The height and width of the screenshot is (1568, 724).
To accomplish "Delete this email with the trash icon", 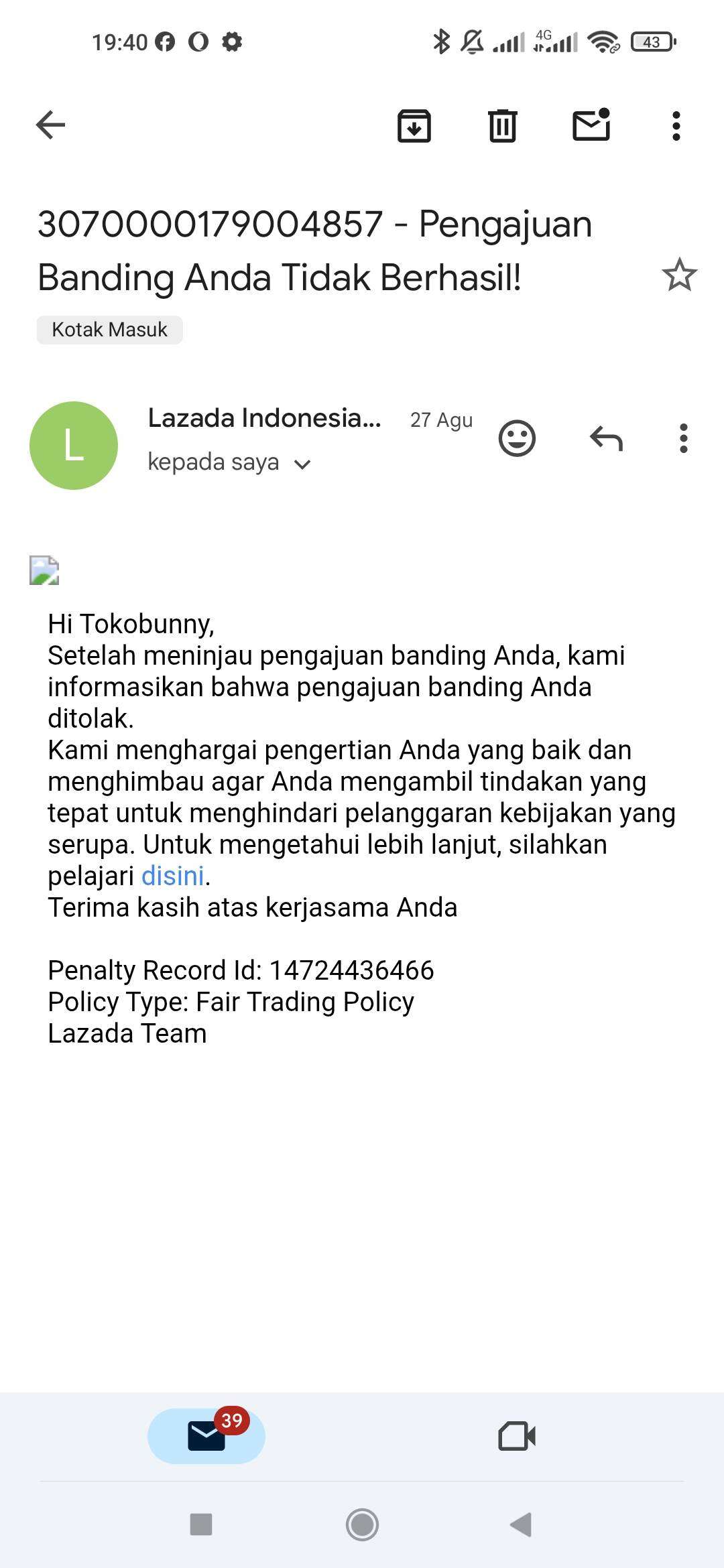I will click(502, 125).
